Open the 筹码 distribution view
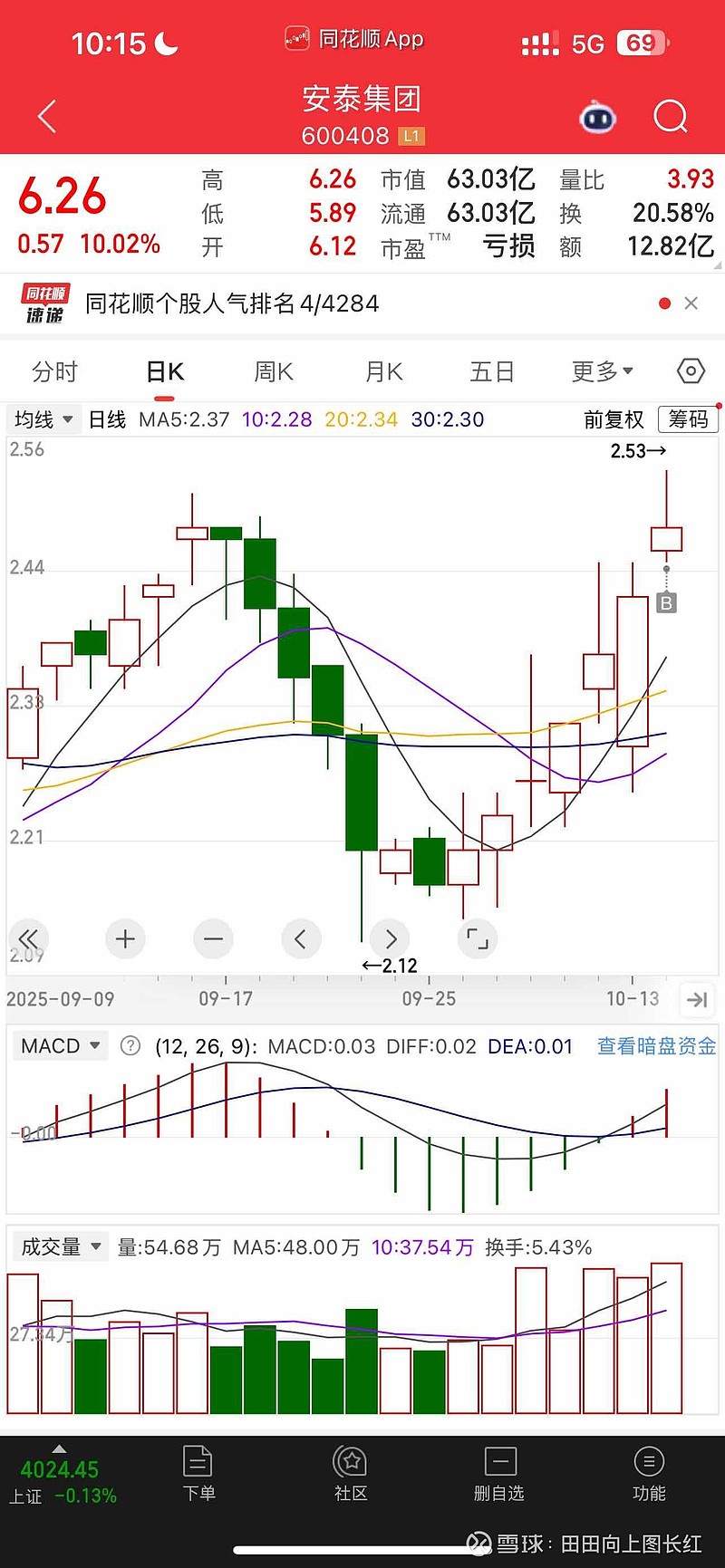This screenshot has height=1568, width=725. 688,419
